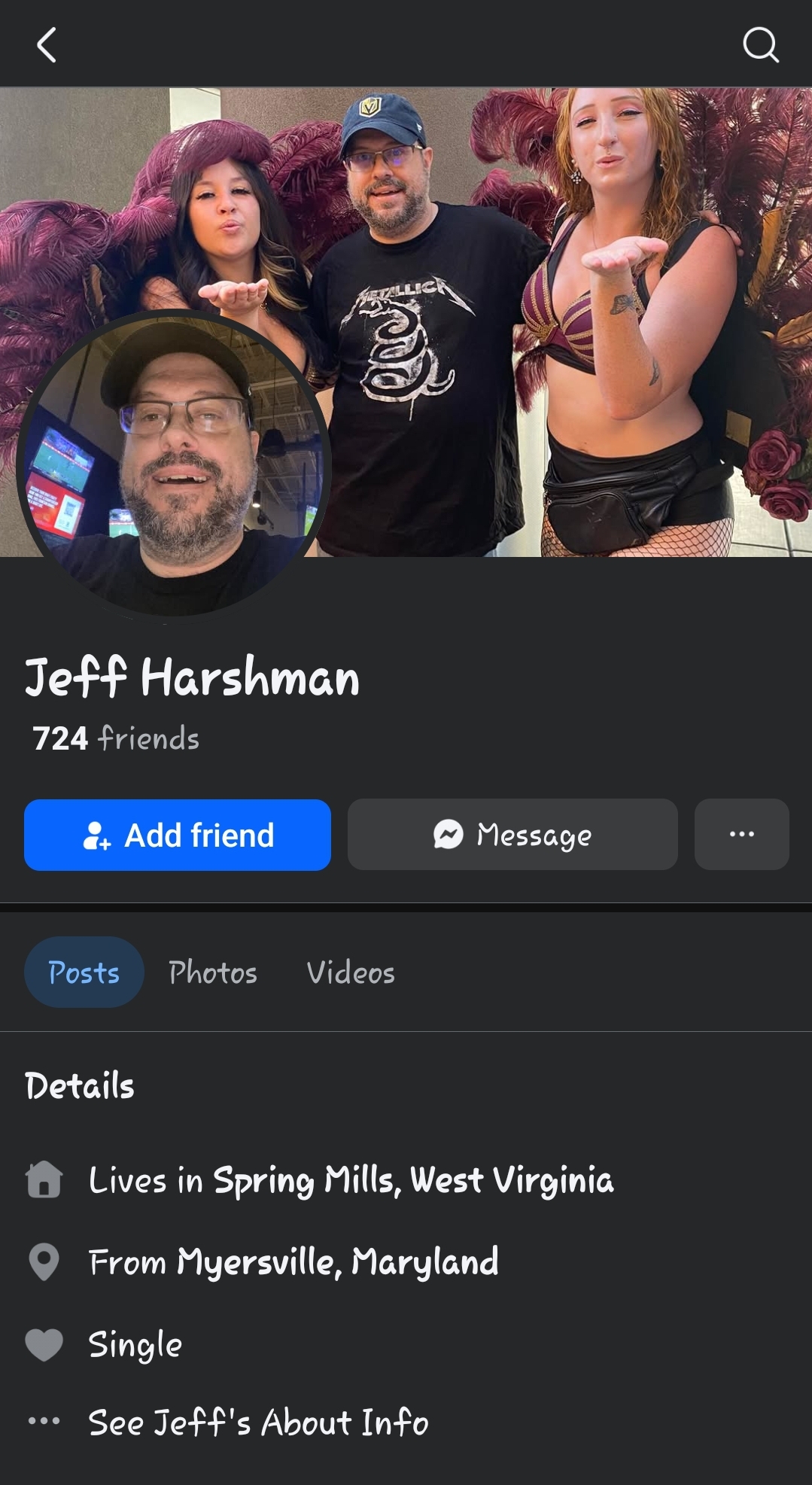The width and height of the screenshot is (812, 1485).
Task: Tap the Add friend button
Action: point(178,835)
